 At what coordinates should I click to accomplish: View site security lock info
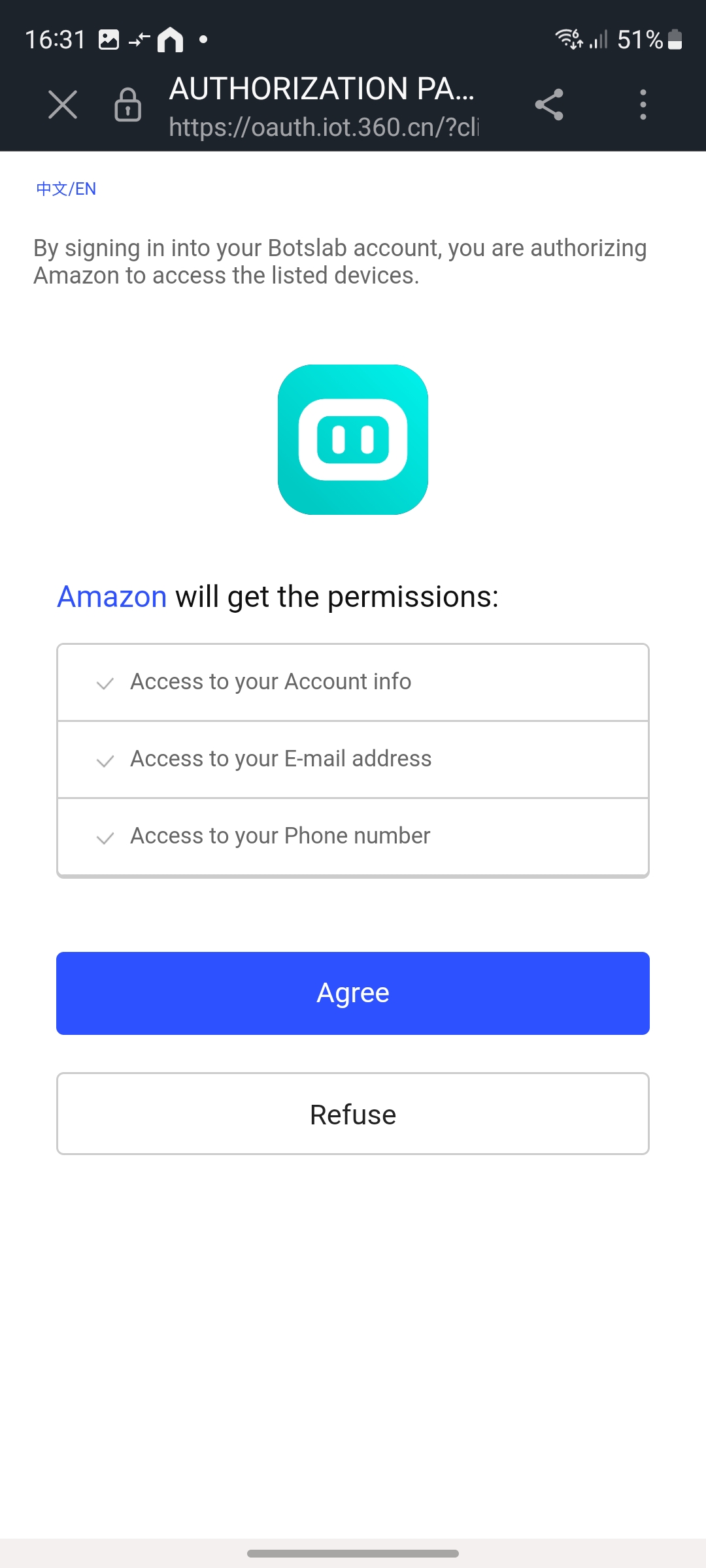click(127, 105)
